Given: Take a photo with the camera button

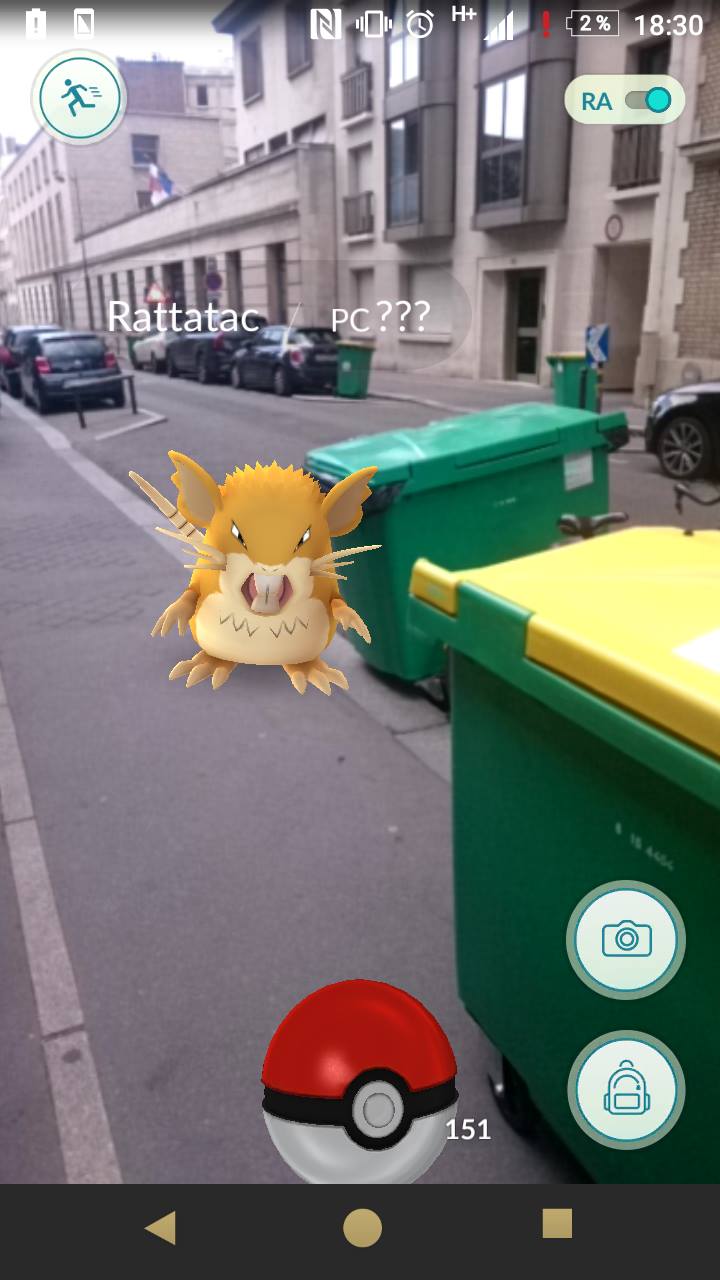Looking at the screenshot, I should click(x=626, y=939).
